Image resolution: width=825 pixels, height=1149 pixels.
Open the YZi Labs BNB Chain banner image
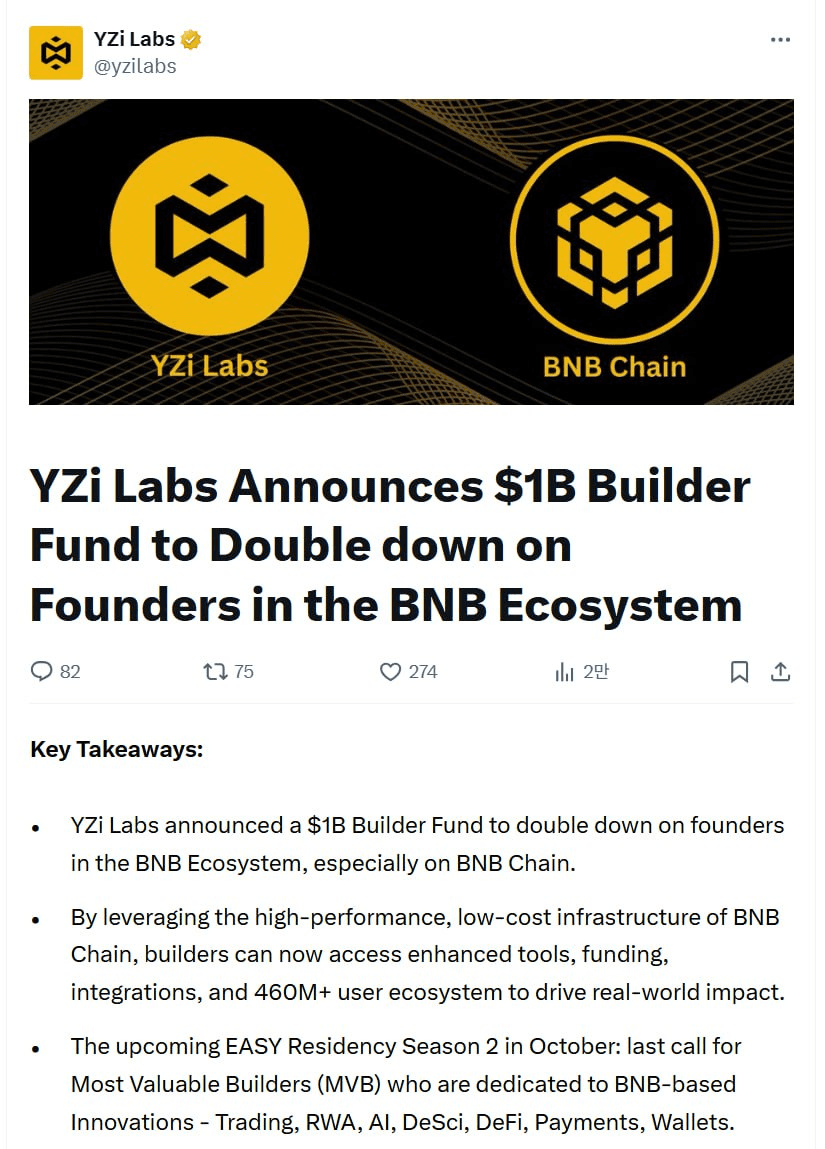411,251
